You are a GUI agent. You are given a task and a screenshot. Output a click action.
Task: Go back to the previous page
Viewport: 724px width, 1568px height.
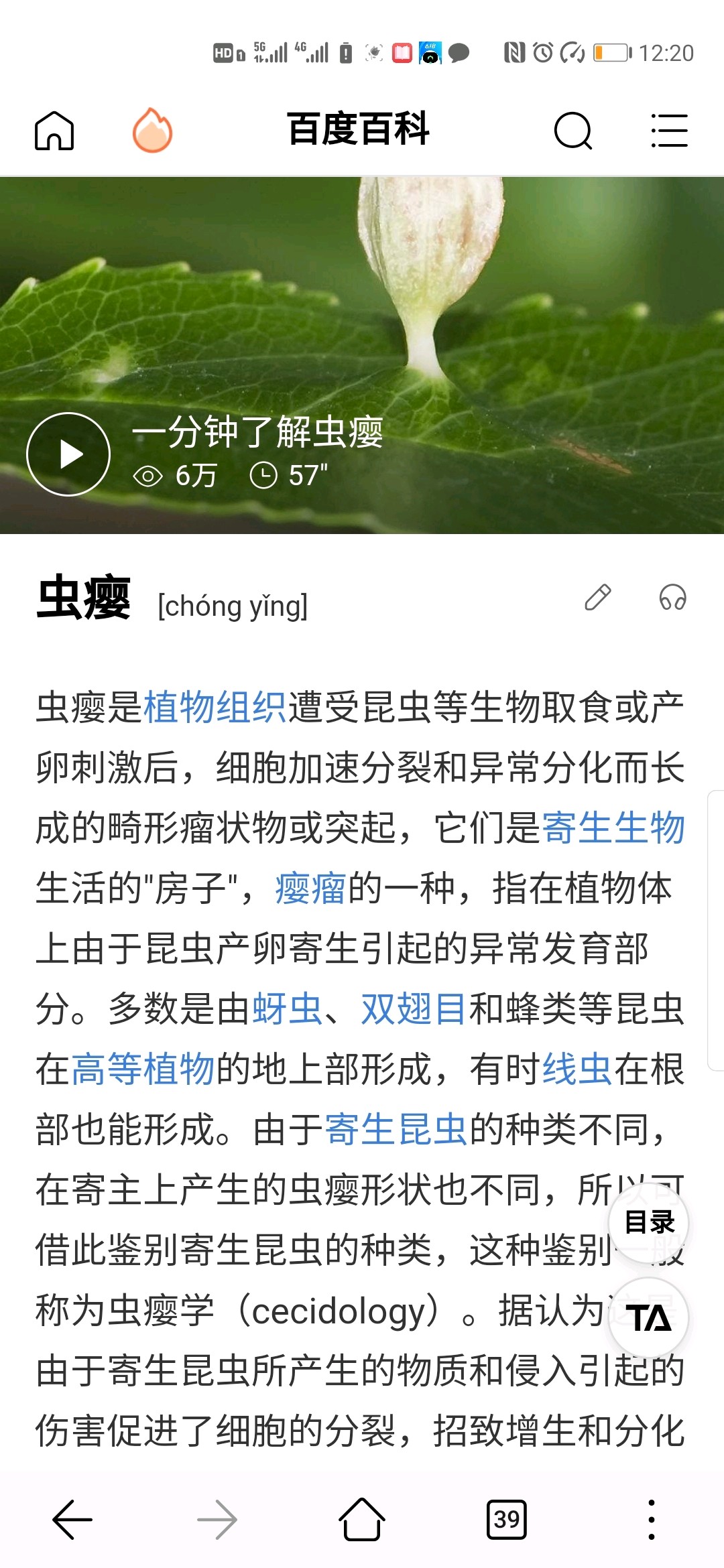pos(72,1520)
